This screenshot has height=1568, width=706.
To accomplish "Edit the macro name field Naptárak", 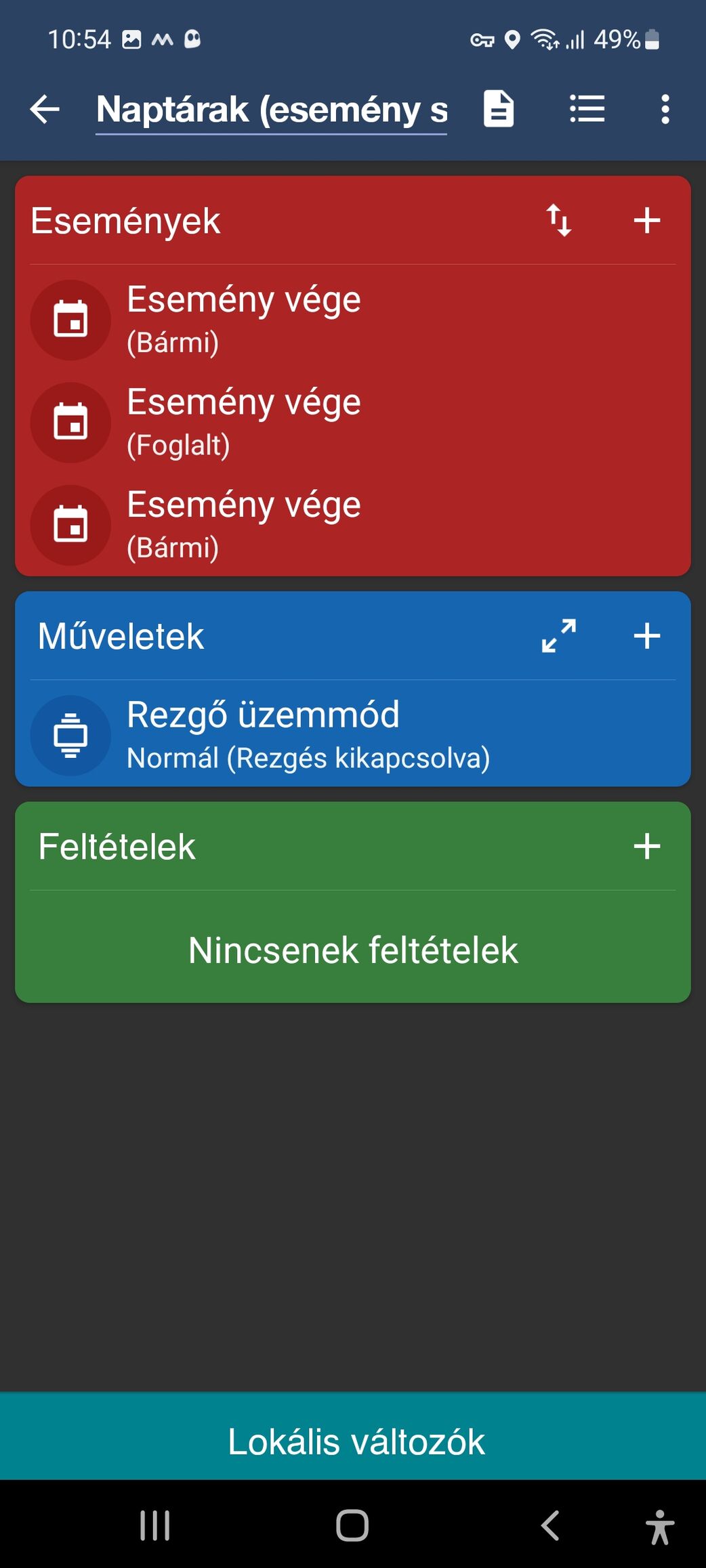I will point(271,110).
